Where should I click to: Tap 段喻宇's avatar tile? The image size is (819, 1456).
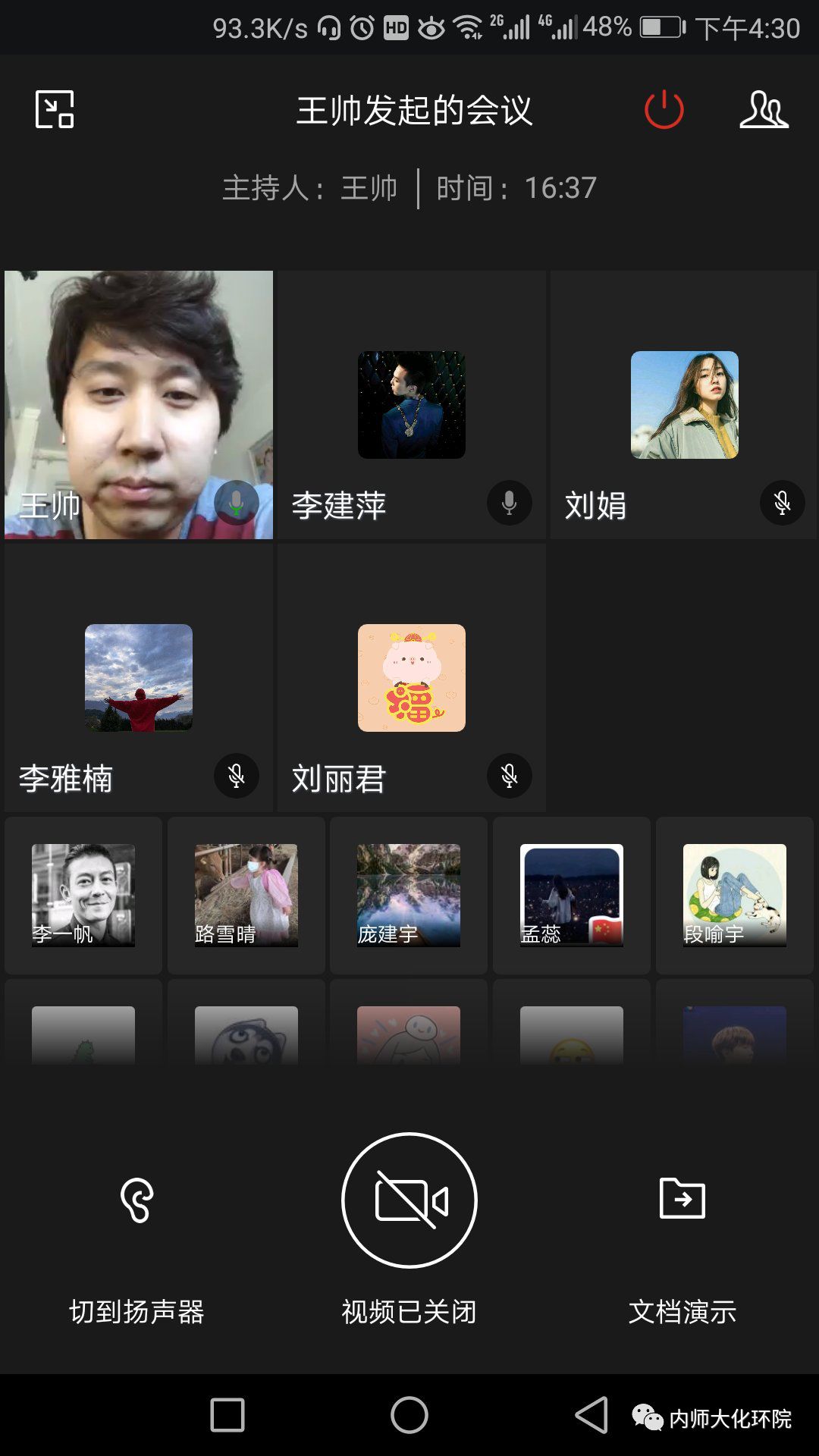734,895
